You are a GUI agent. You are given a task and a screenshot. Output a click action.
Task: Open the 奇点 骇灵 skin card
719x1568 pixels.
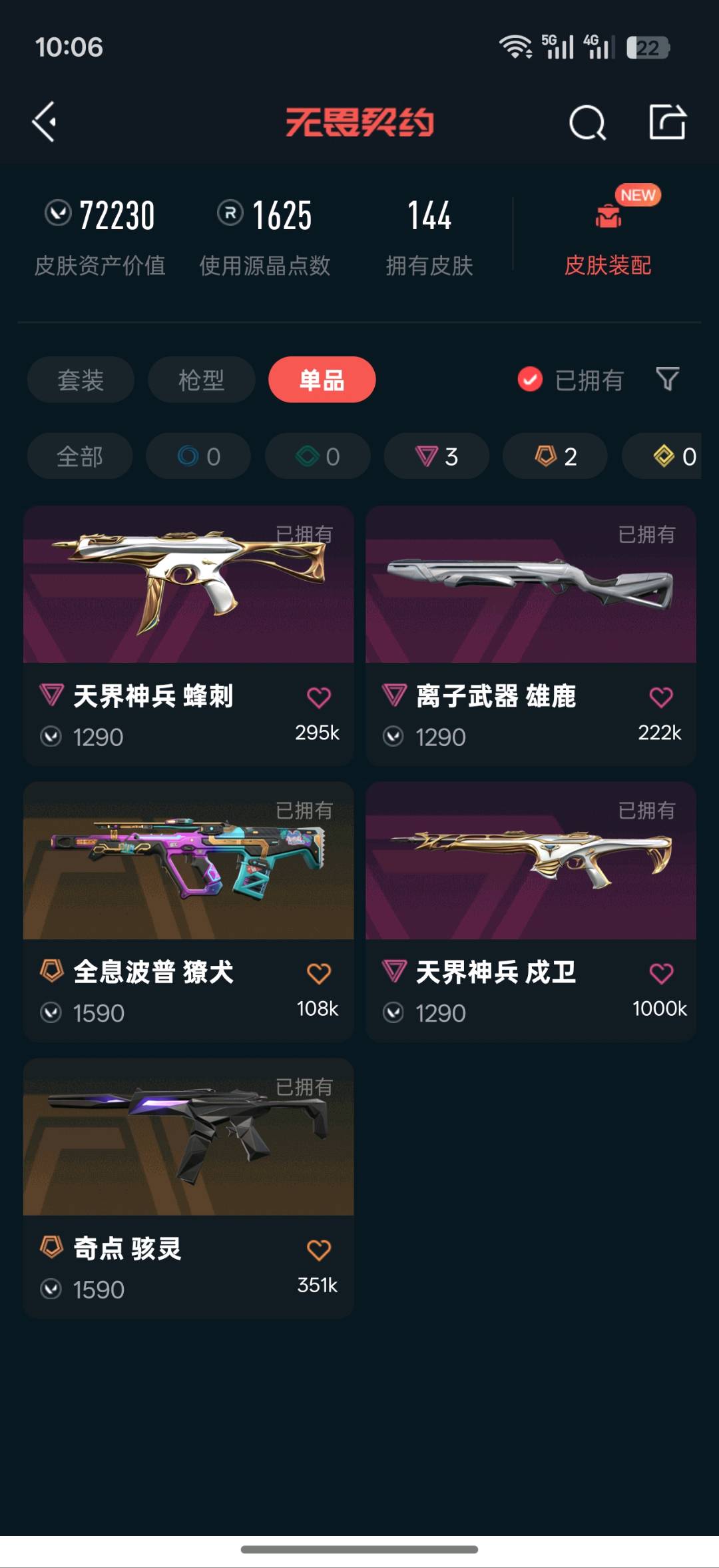pyautogui.click(x=188, y=1188)
